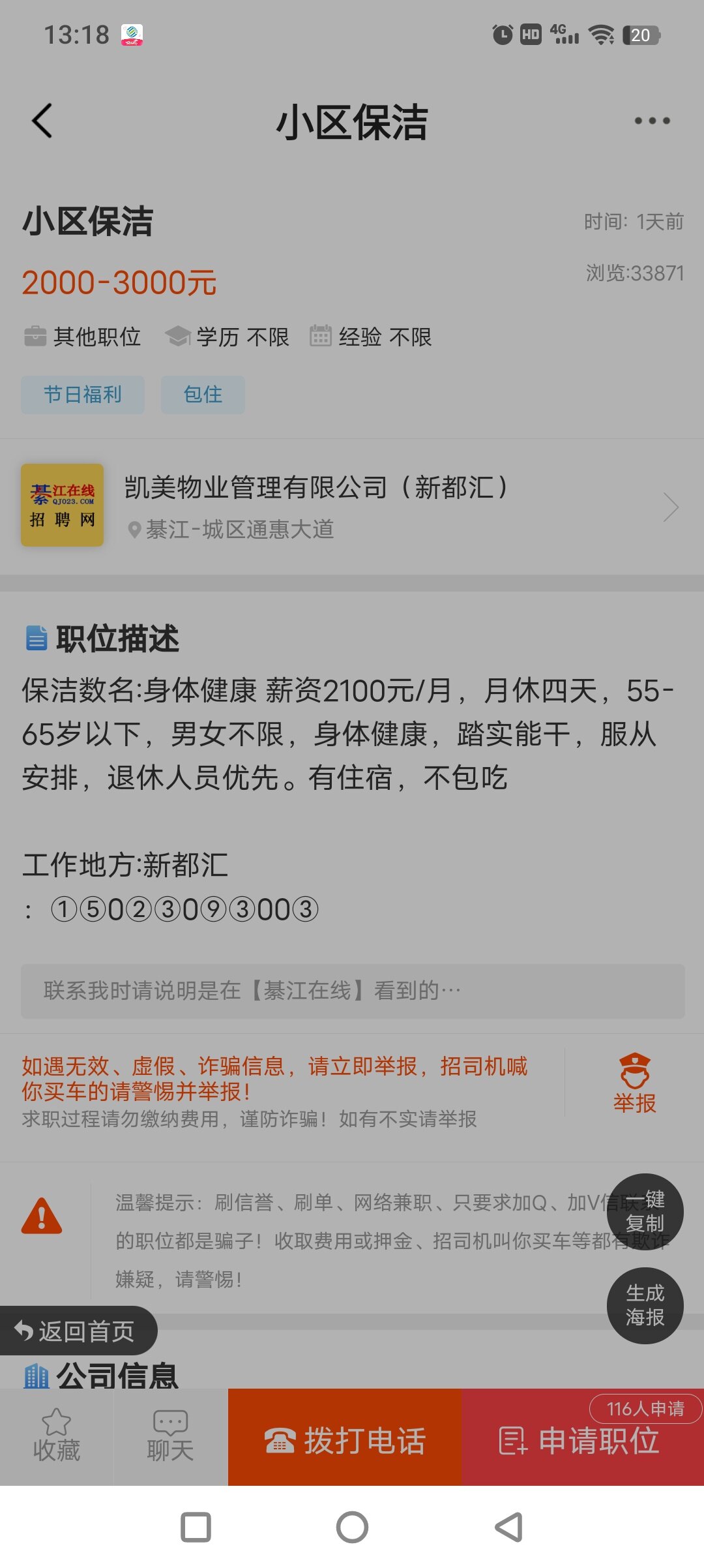Tap the system home button
This screenshot has width=704, height=1568.
[352, 1528]
